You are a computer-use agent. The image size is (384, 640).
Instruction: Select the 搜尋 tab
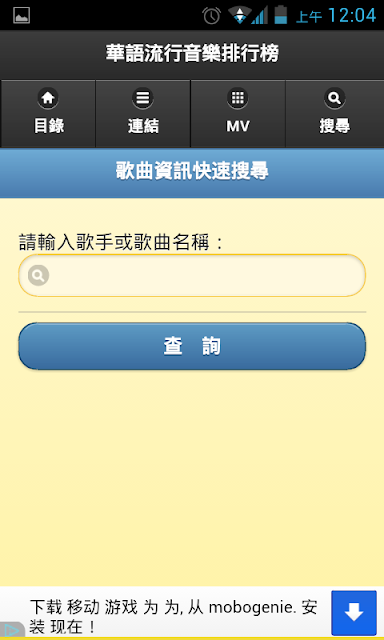pyautogui.click(x=335, y=113)
